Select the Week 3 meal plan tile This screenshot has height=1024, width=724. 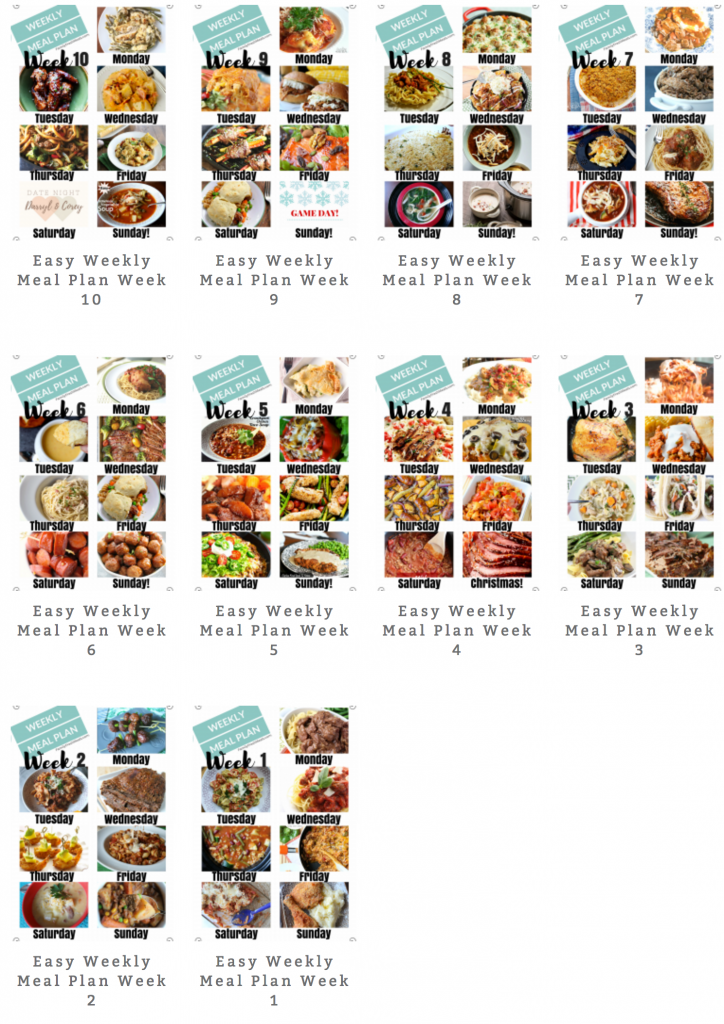click(639, 473)
